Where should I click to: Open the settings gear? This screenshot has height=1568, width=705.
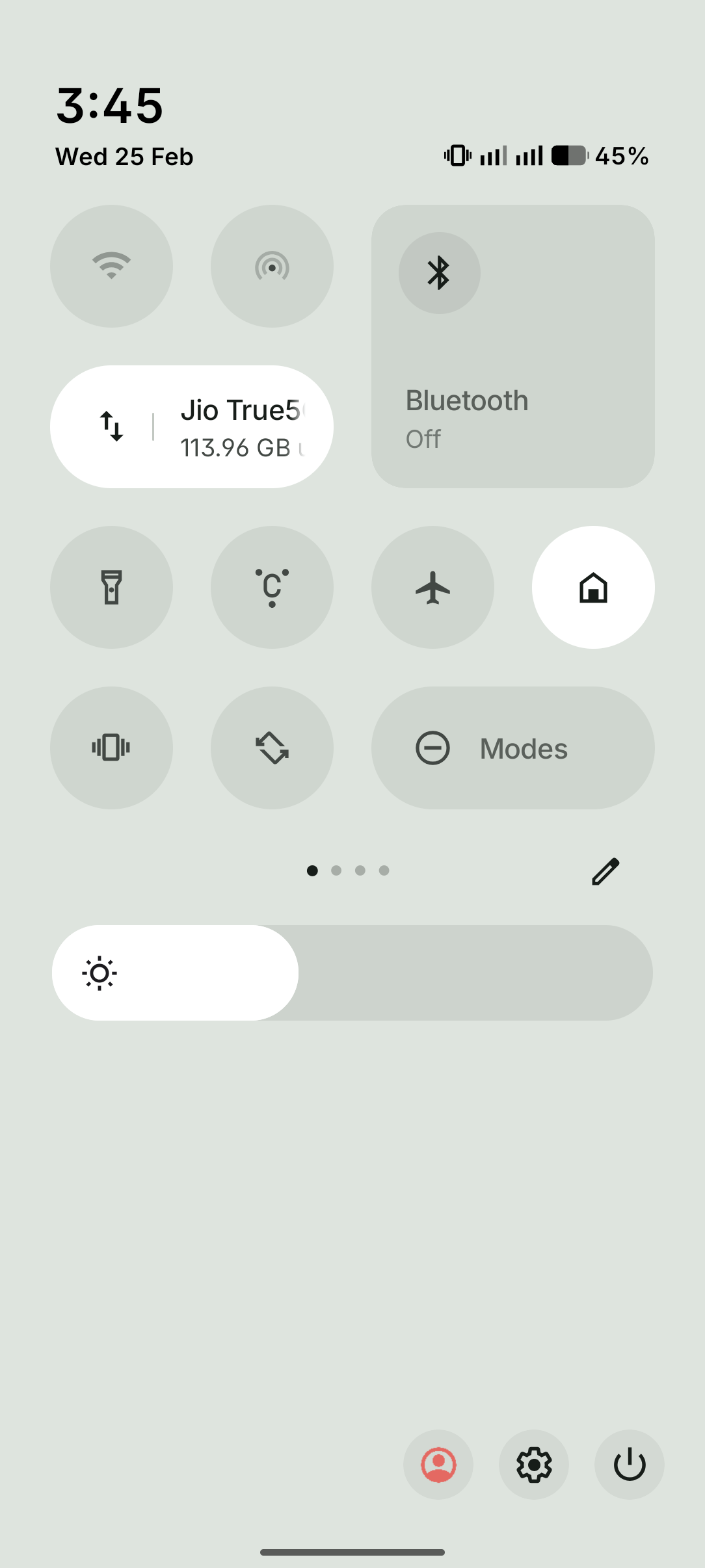[534, 1465]
